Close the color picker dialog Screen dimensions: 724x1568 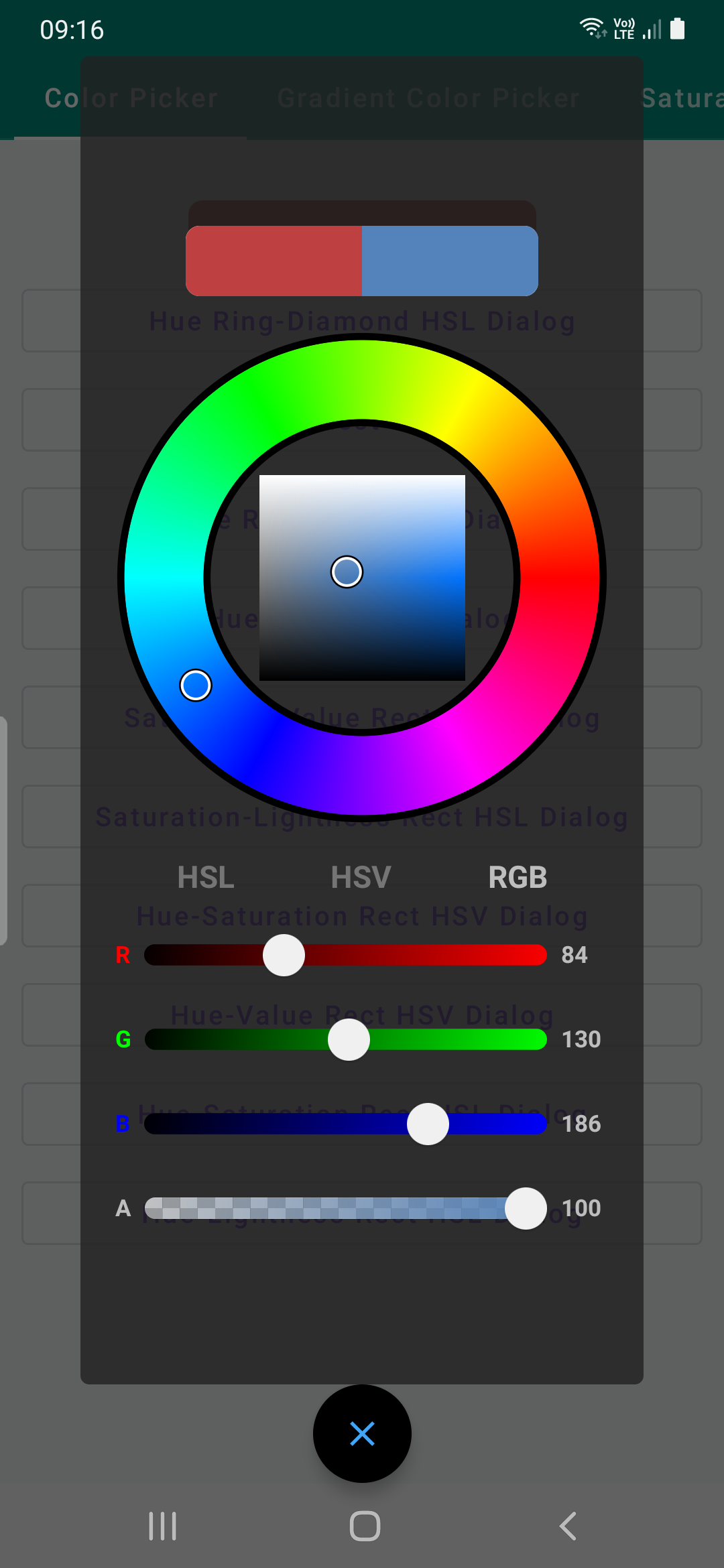(x=362, y=1433)
